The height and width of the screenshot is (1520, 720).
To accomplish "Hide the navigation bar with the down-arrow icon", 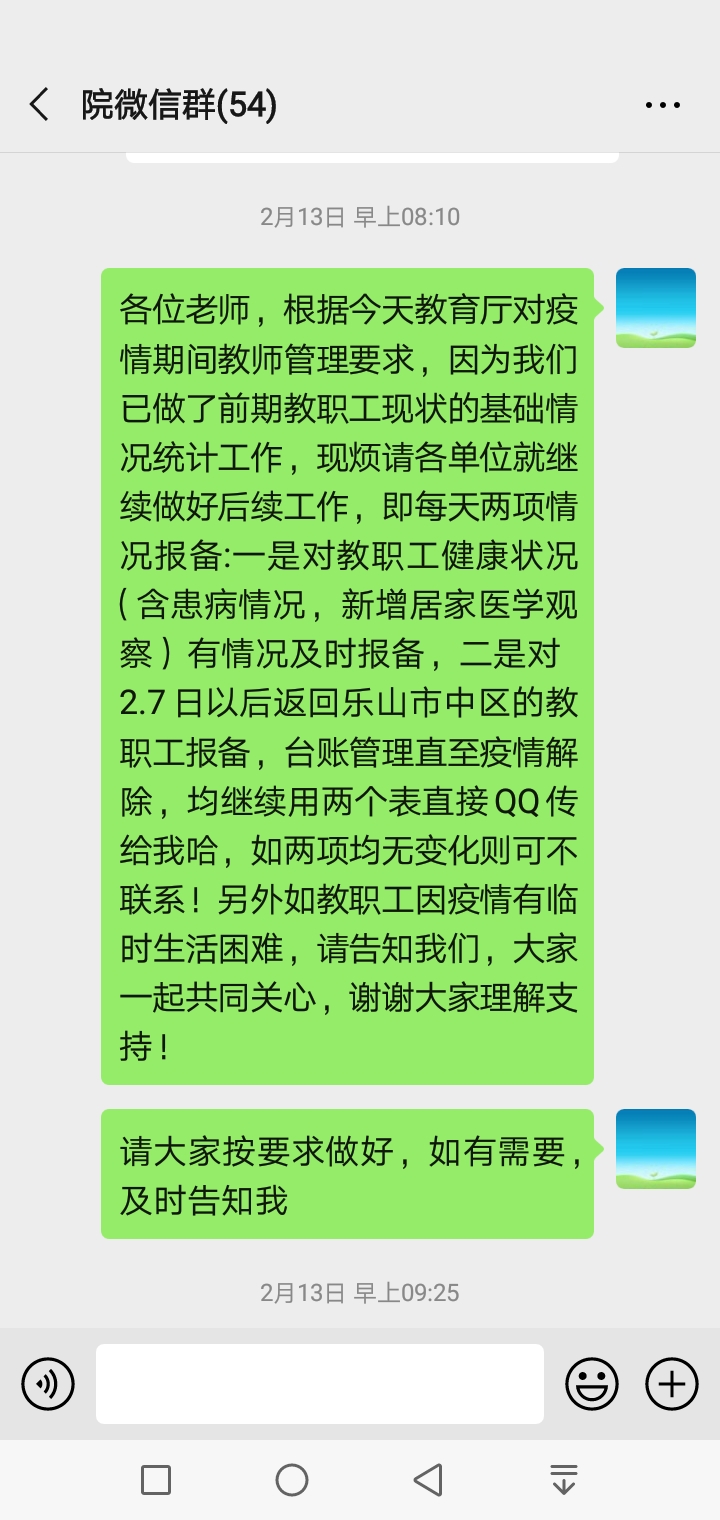I will [564, 1480].
